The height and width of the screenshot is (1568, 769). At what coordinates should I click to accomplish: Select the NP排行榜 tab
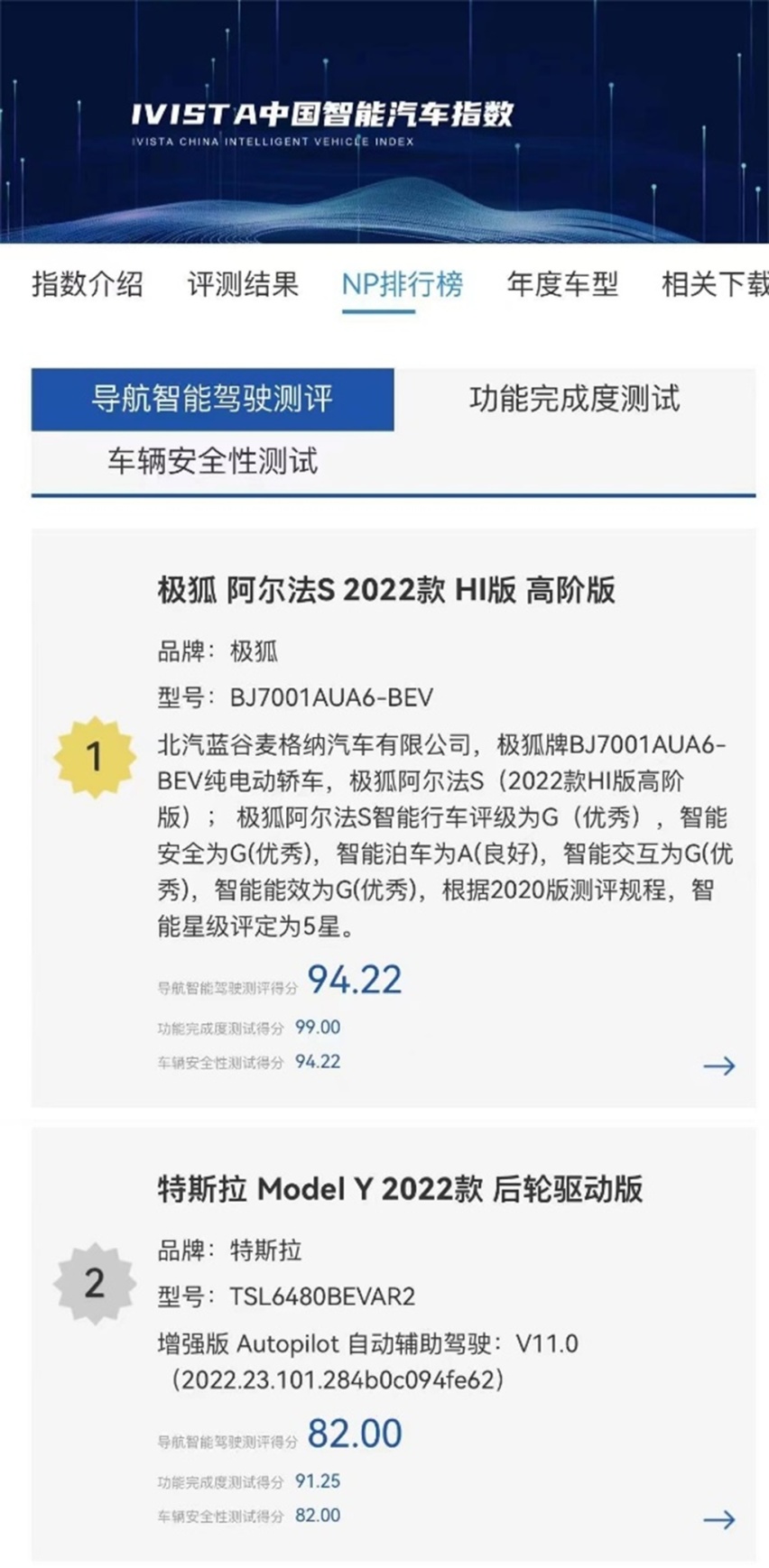[403, 284]
